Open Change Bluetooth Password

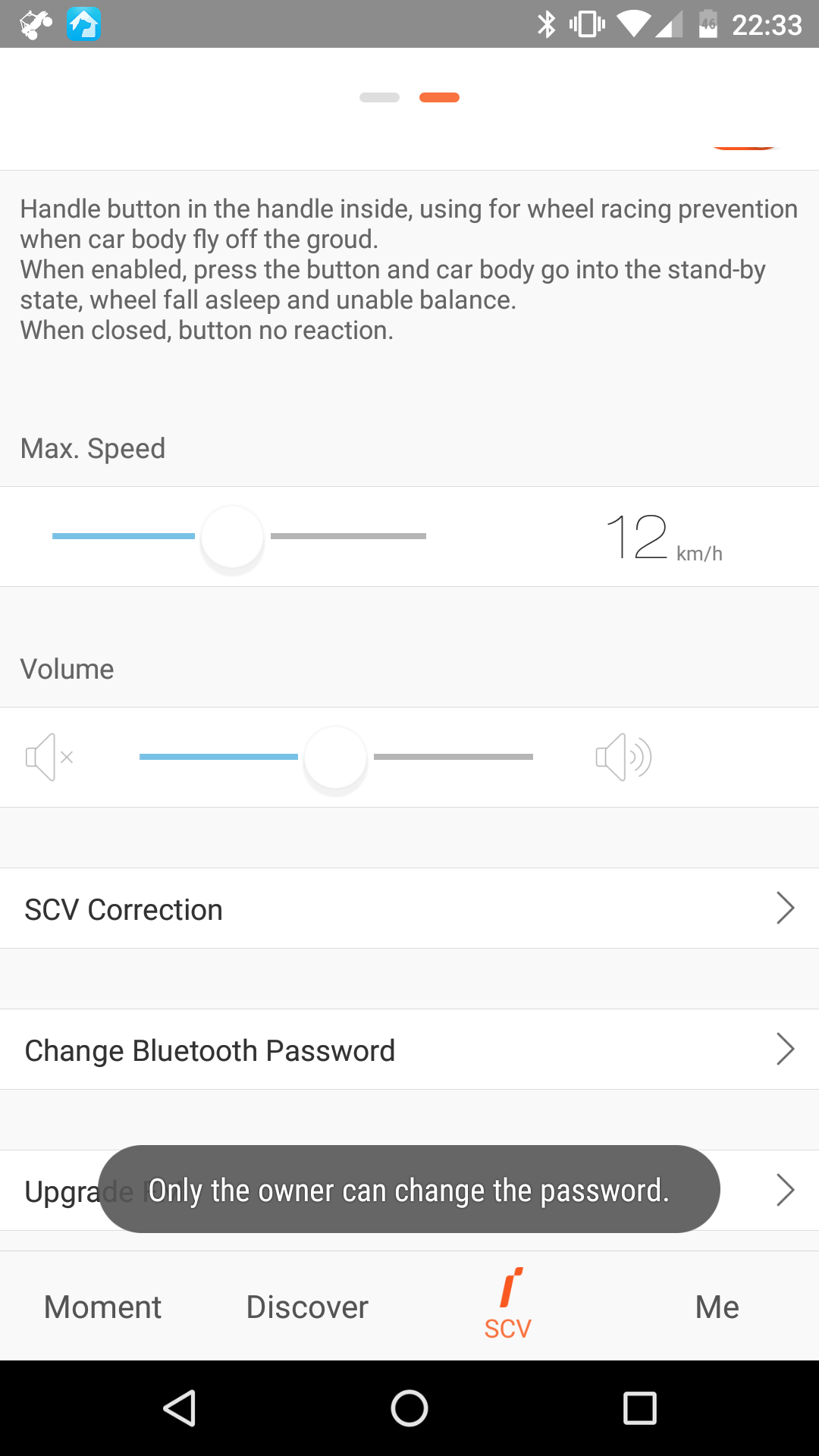click(409, 1050)
